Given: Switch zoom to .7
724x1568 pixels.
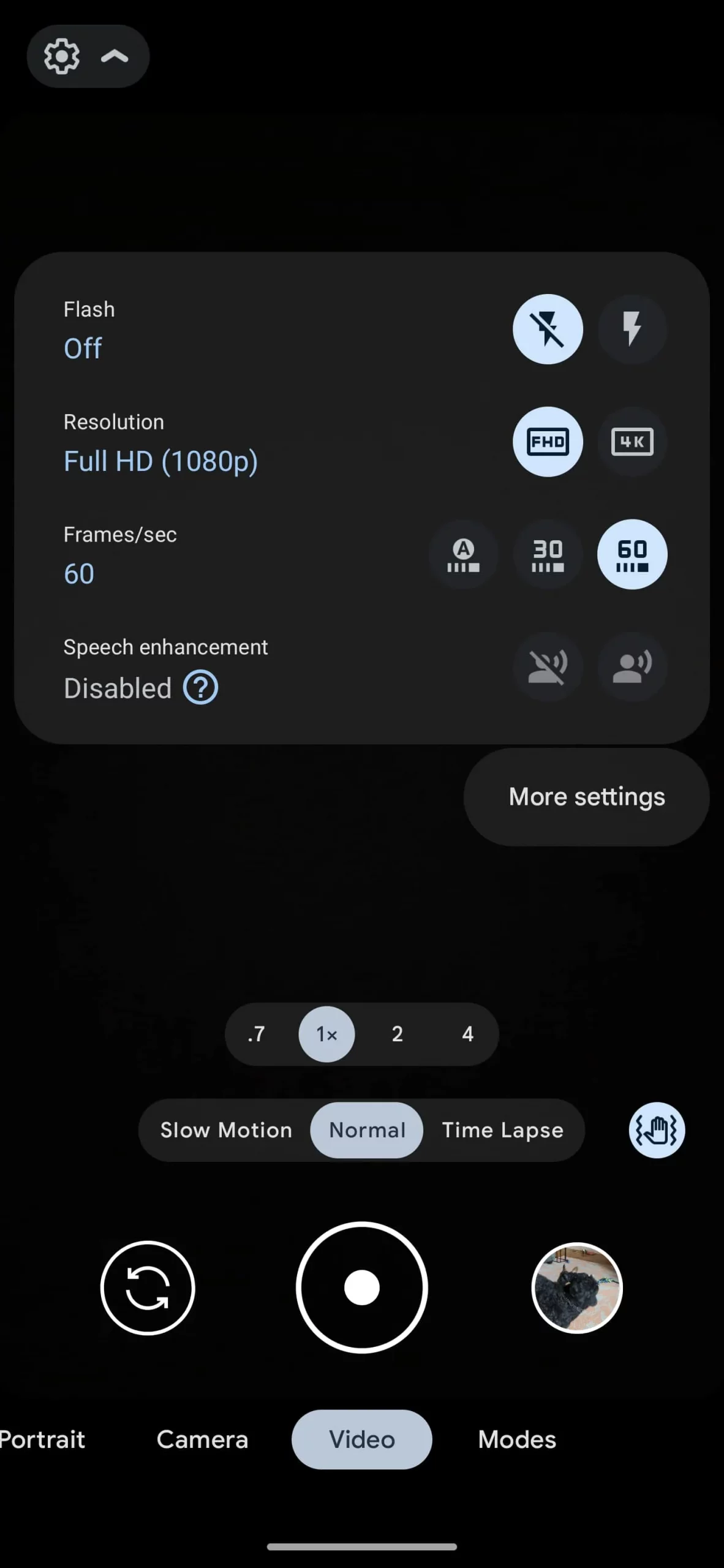Looking at the screenshot, I should 257,1034.
